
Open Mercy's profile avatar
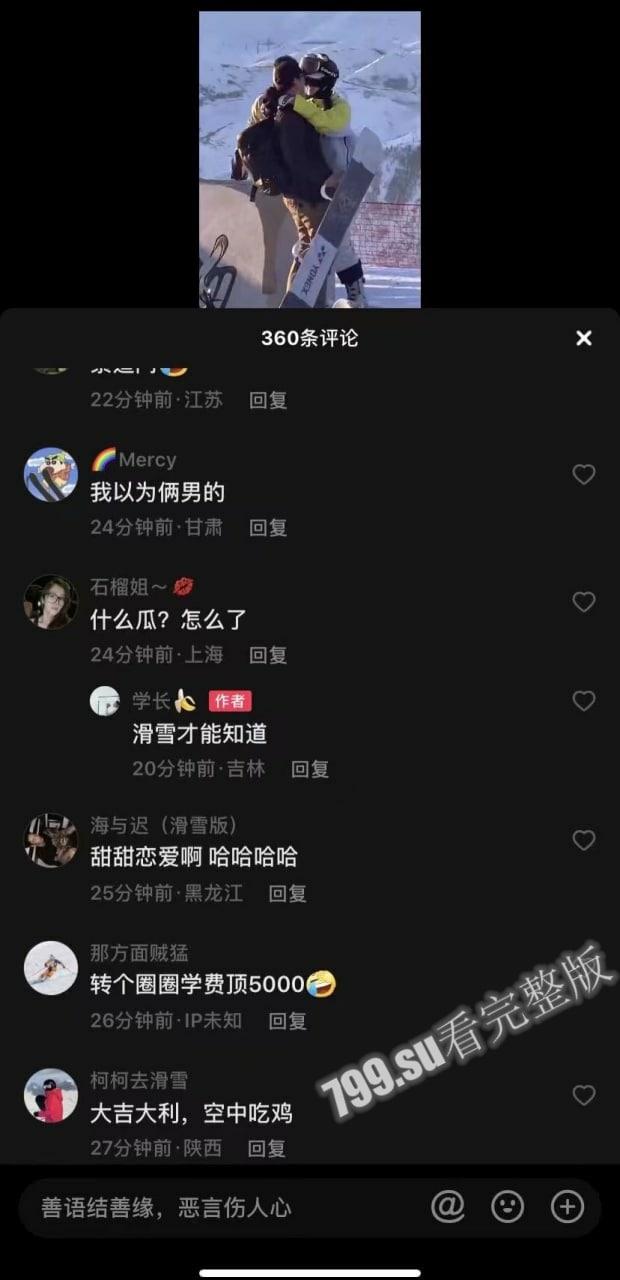tap(51, 475)
